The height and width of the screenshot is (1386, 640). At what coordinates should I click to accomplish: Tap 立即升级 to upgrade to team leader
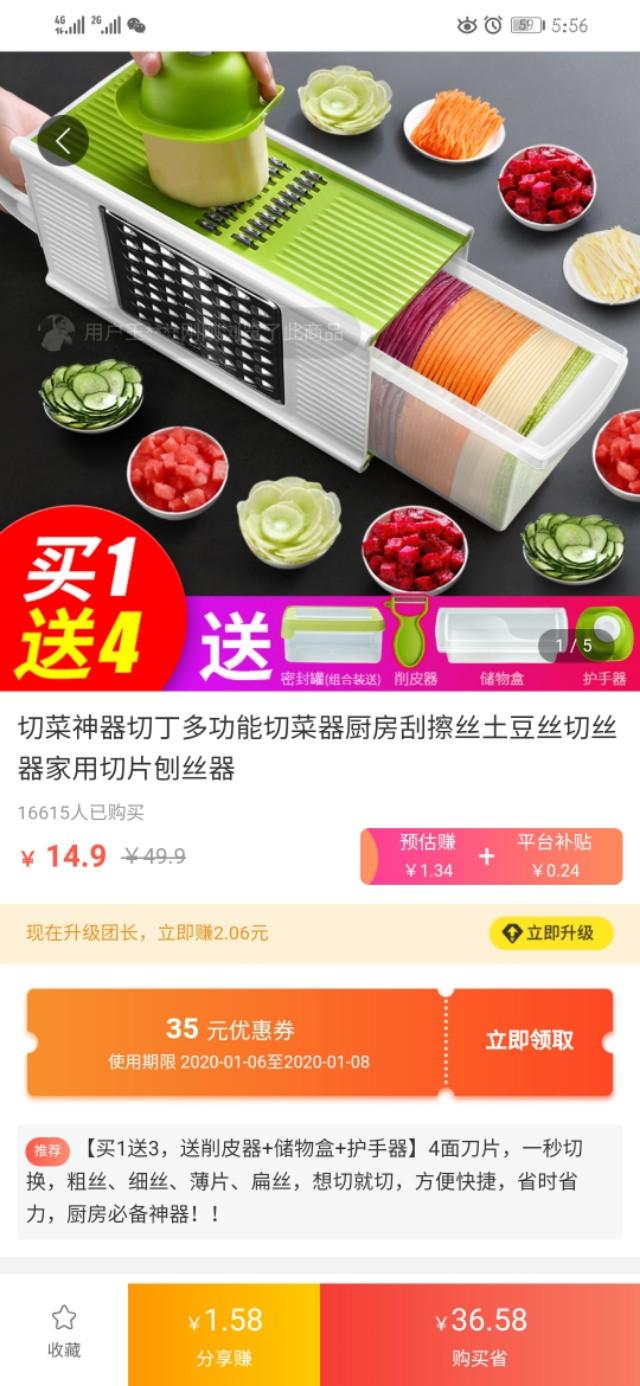click(551, 933)
